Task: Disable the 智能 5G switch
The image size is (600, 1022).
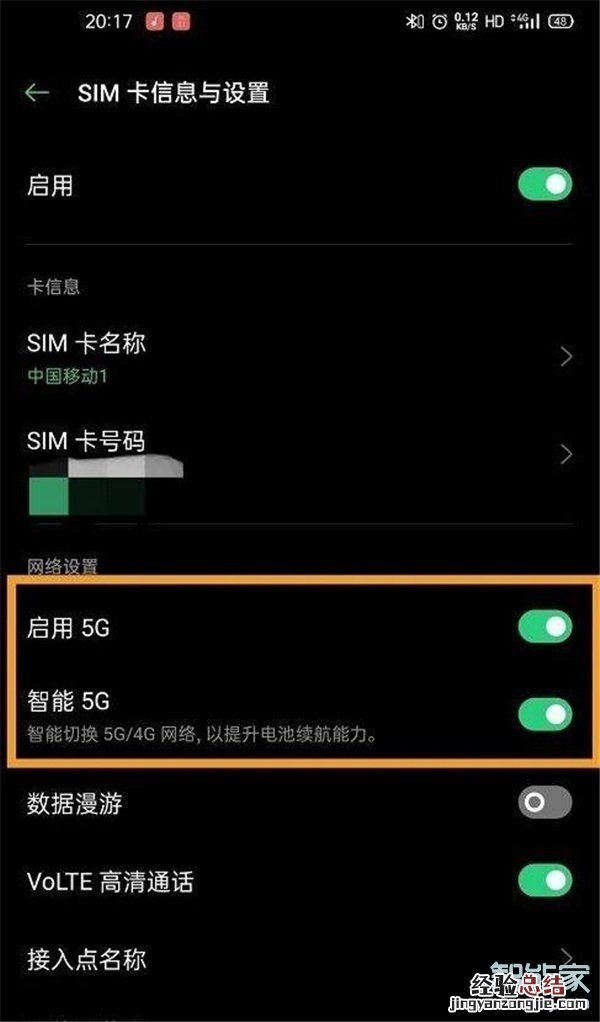Action: click(545, 714)
